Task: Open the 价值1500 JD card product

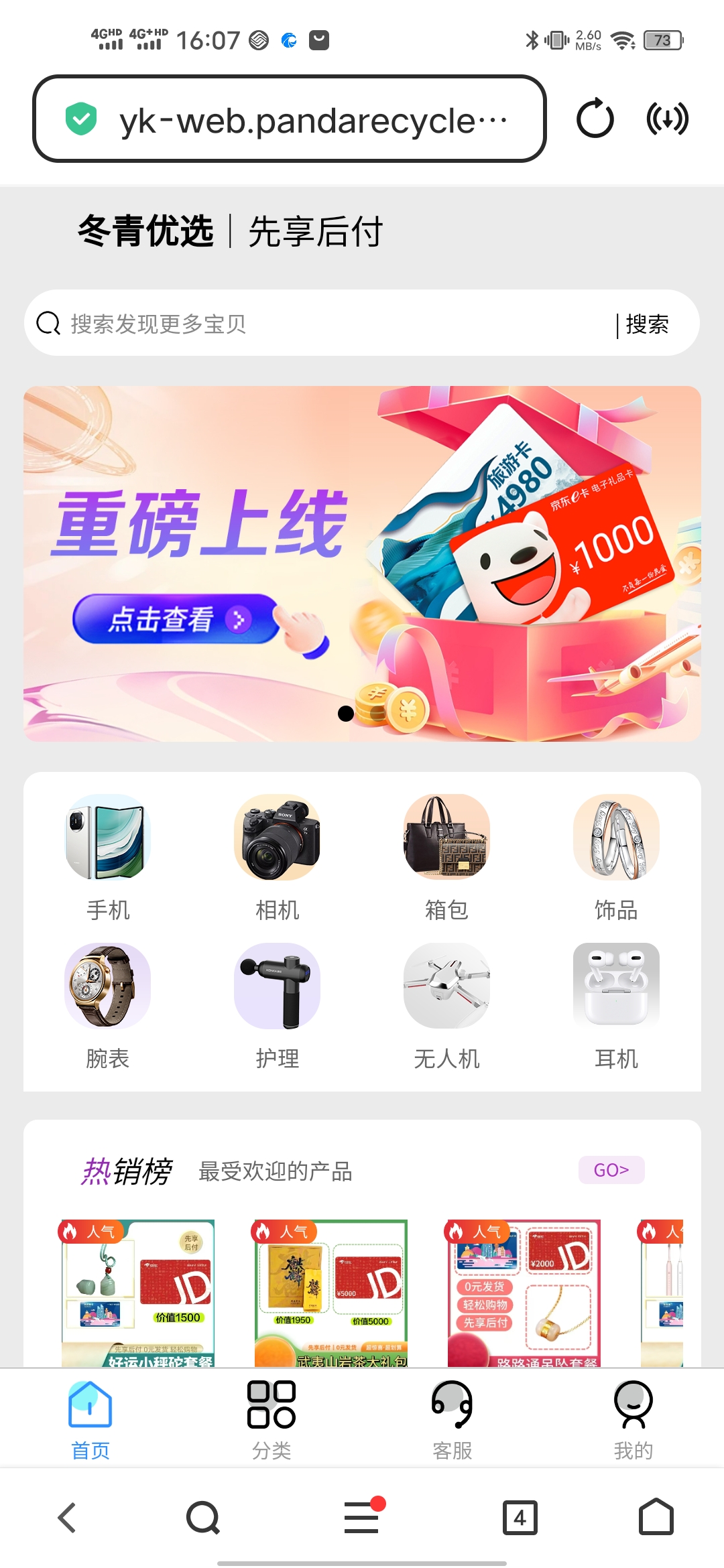Action: [138, 1292]
